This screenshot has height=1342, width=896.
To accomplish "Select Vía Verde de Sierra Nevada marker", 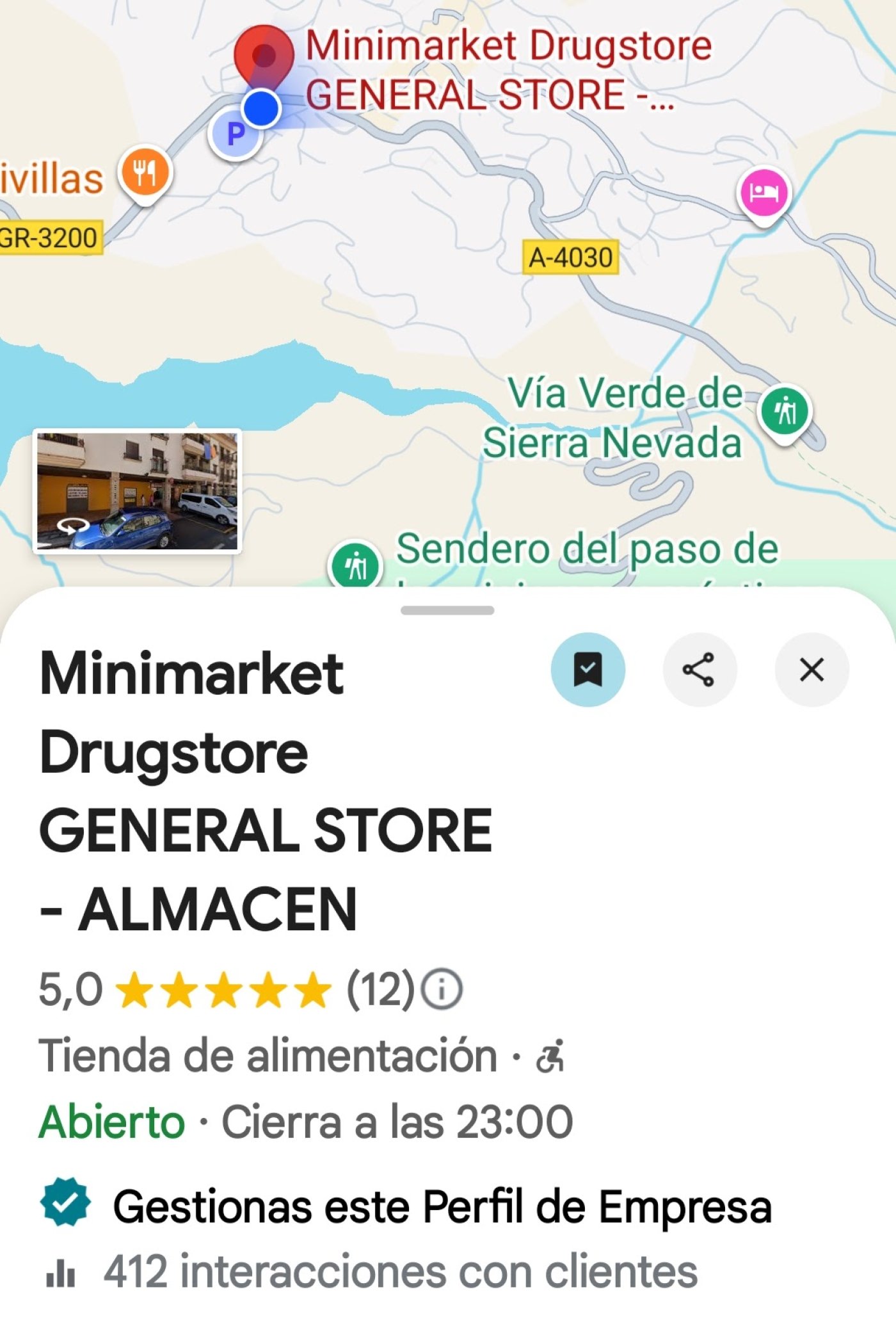I will tap(785, 410).
